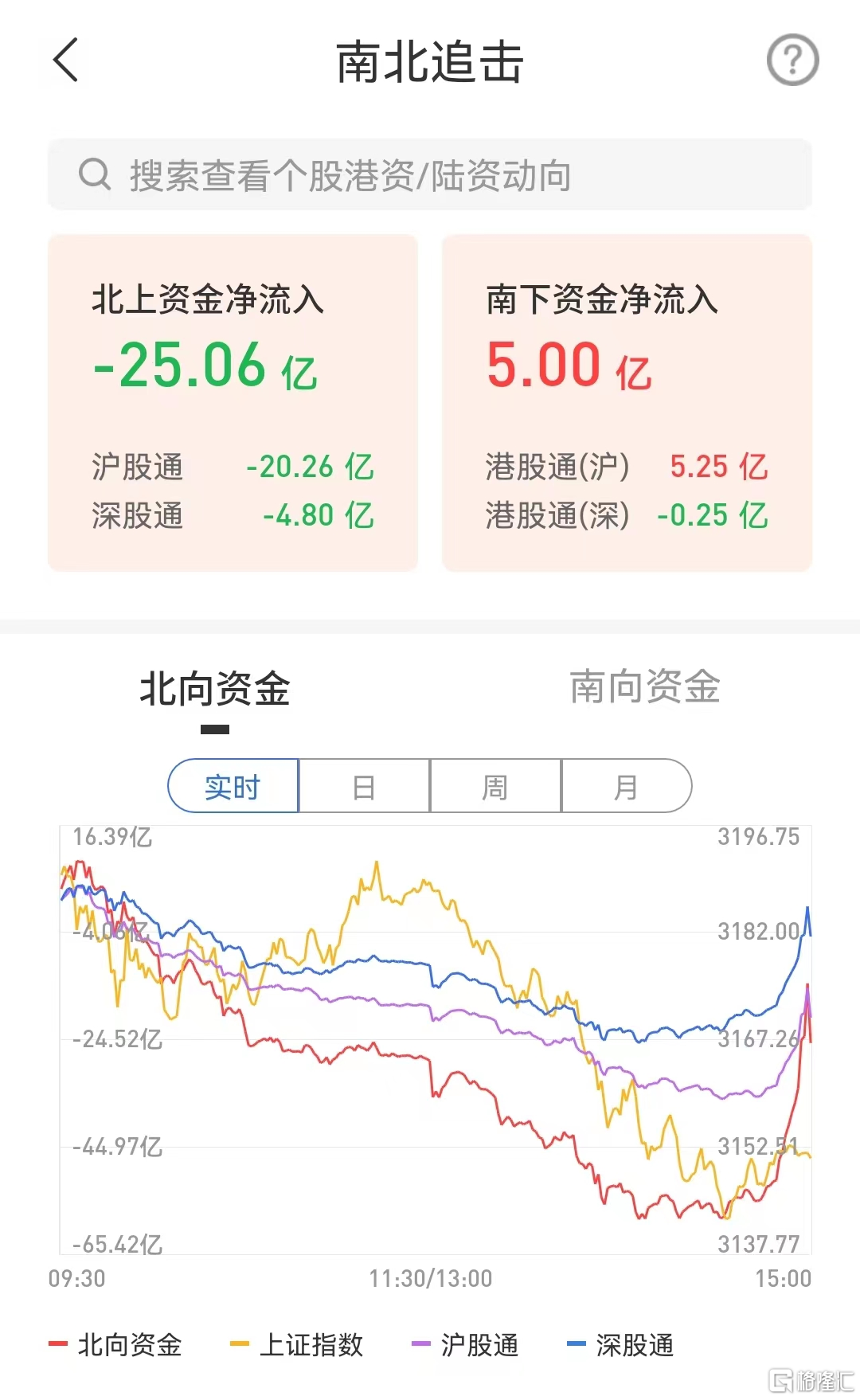Viewport: 860px width, 1400px height.
Task: Switch to the 南向资金 tab
Action: coord(645,687)
